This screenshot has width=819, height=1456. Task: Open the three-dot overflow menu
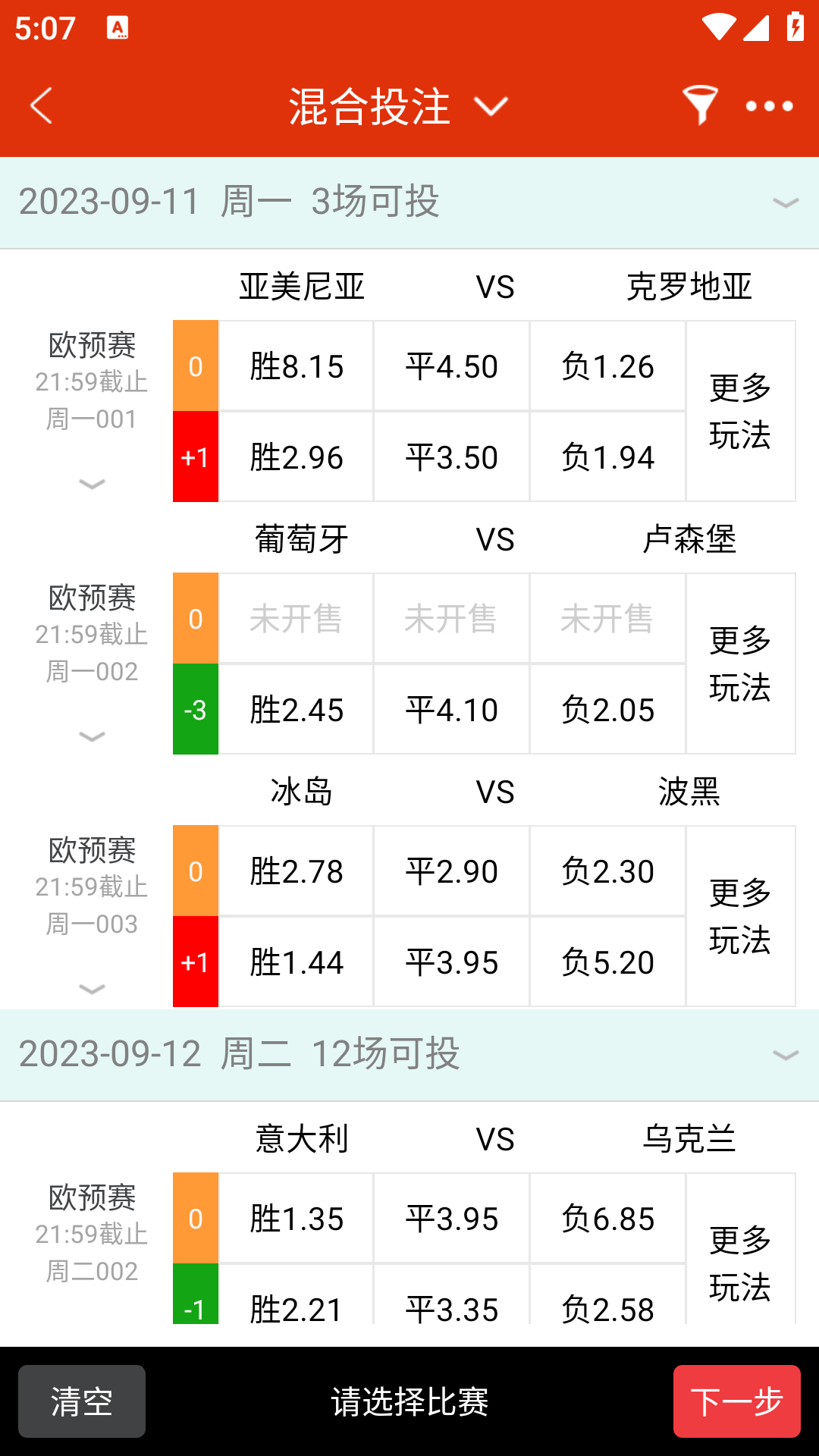point(769,106)
